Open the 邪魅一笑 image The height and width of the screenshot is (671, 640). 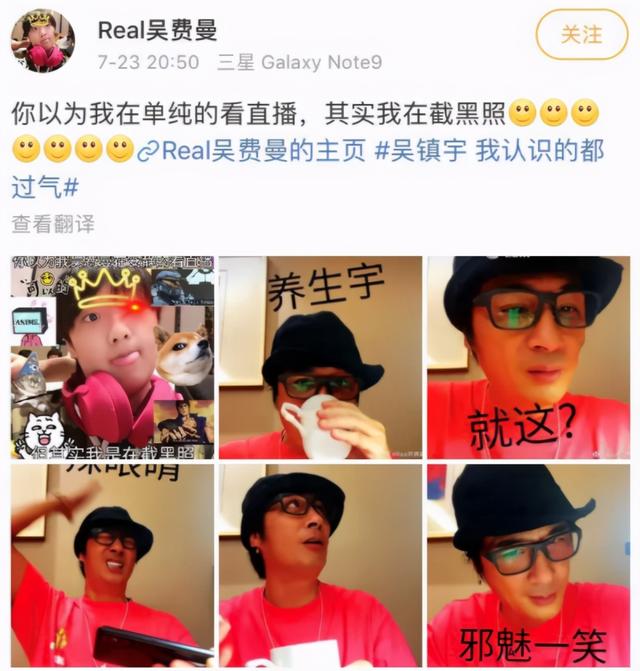point(528,565)
